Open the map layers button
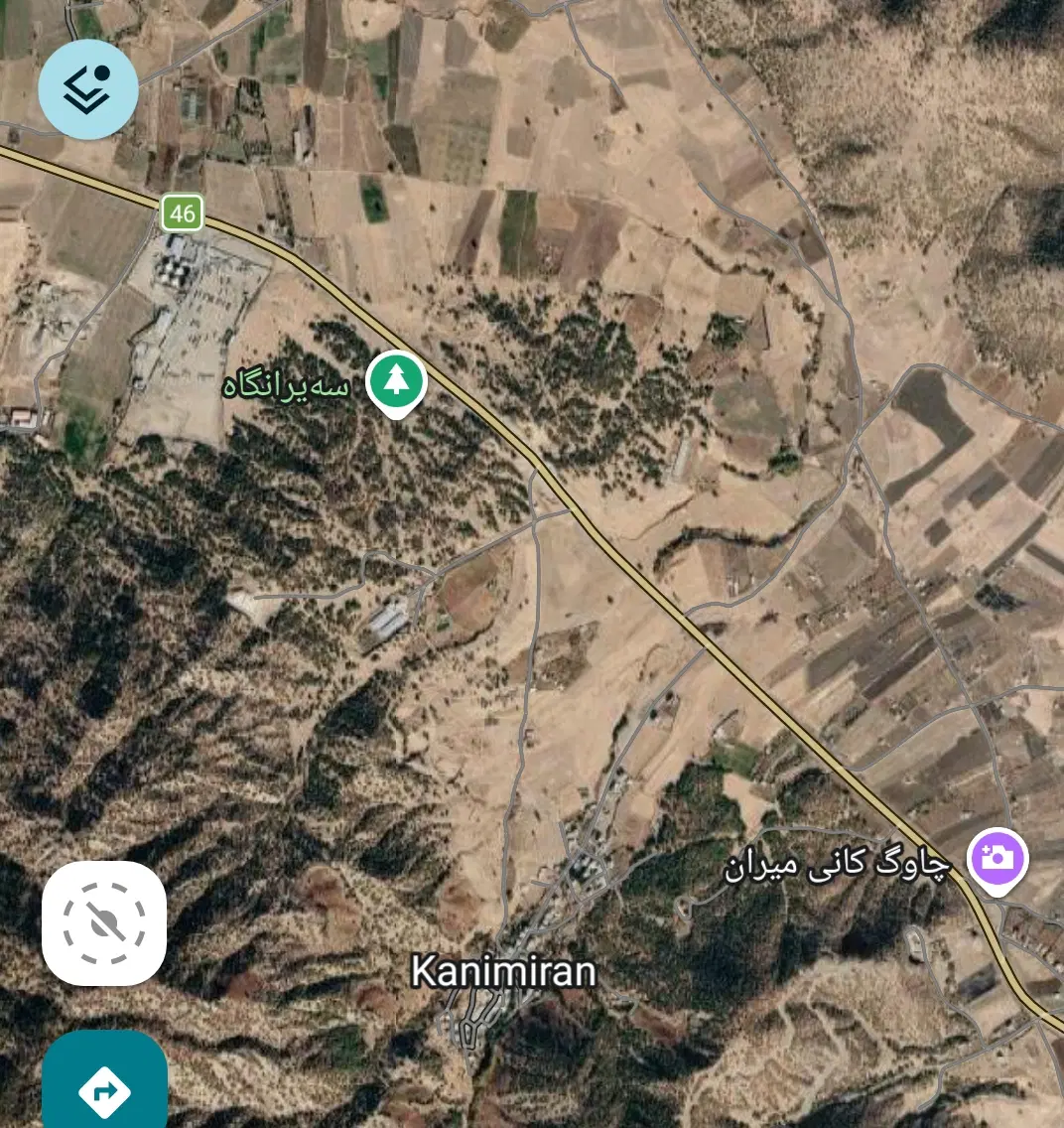1064x1128 pixels. click(87, 89)
